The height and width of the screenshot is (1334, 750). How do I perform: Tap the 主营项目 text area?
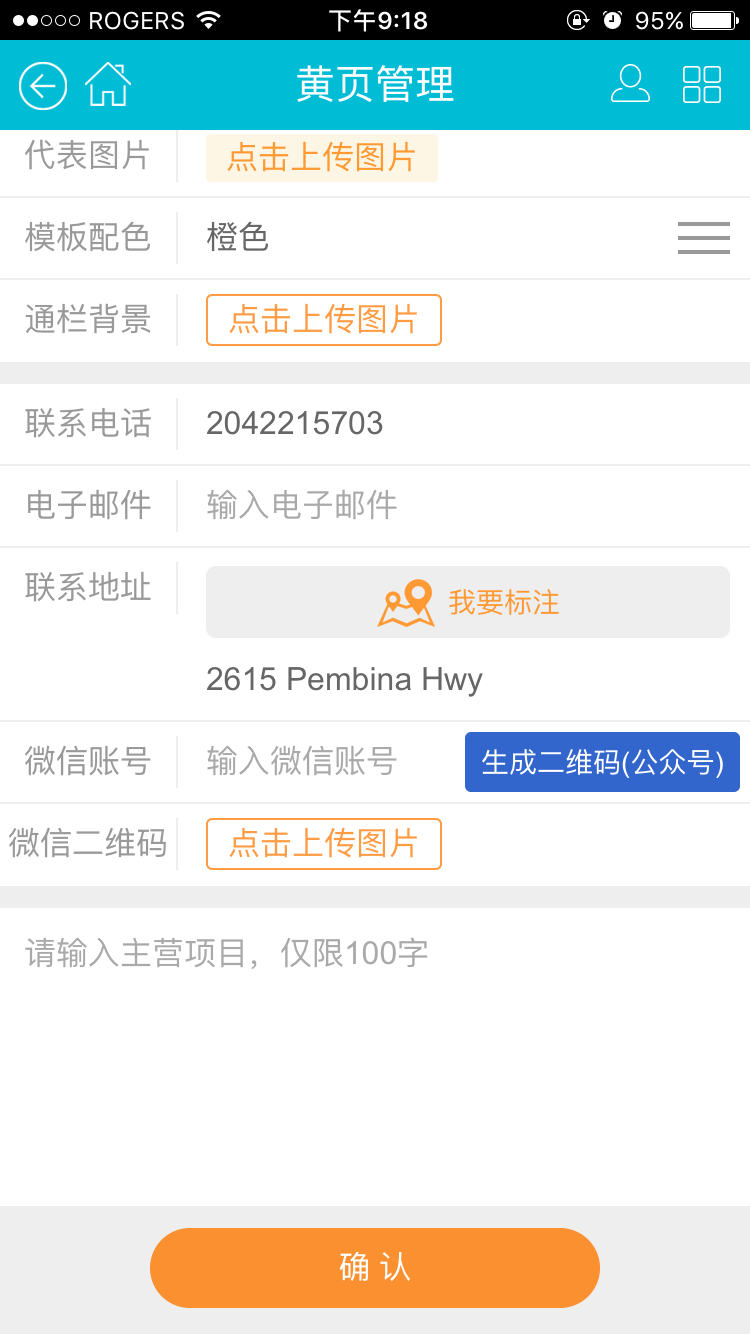tap(375, 1056)
